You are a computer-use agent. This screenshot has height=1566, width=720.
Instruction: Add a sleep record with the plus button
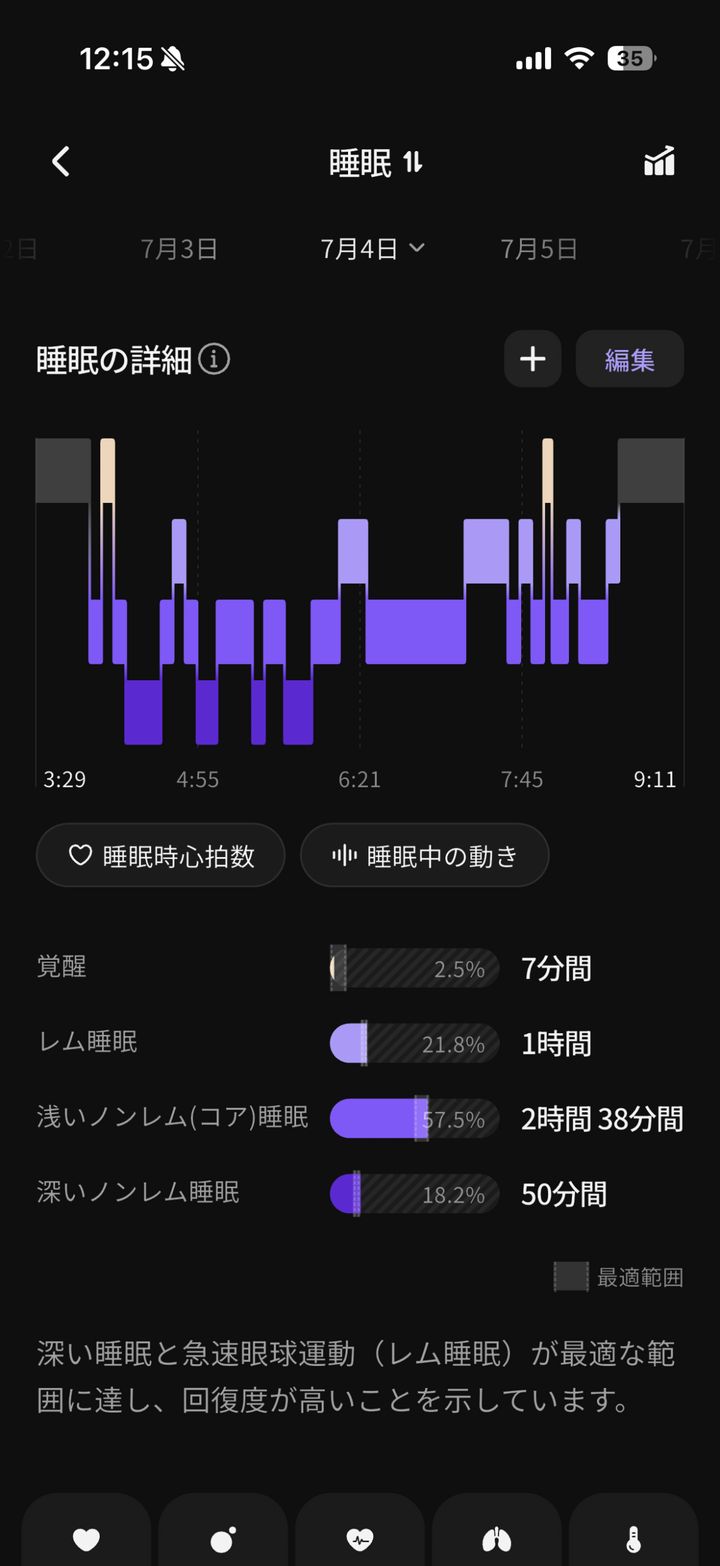(533, 359)
